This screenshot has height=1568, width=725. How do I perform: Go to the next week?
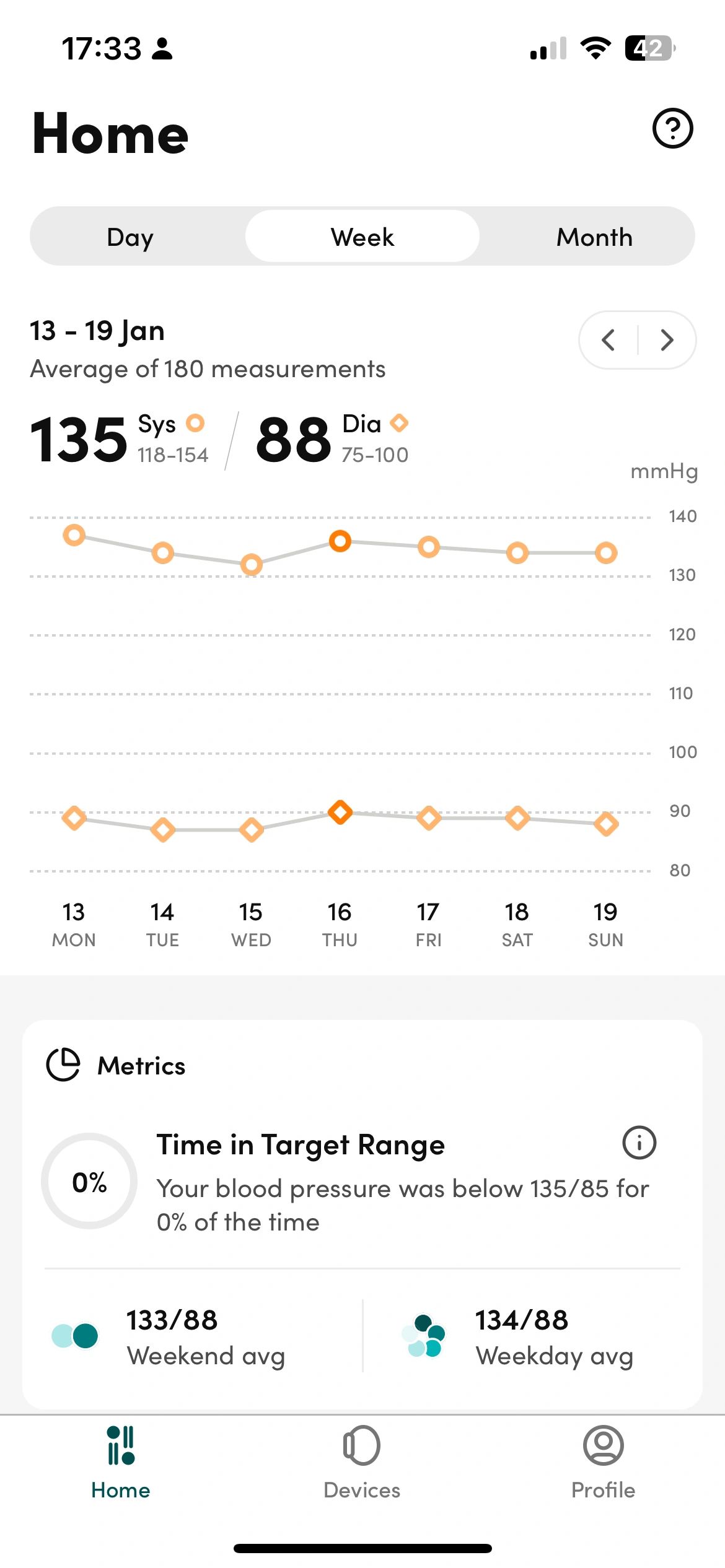(x=667, y=340)
